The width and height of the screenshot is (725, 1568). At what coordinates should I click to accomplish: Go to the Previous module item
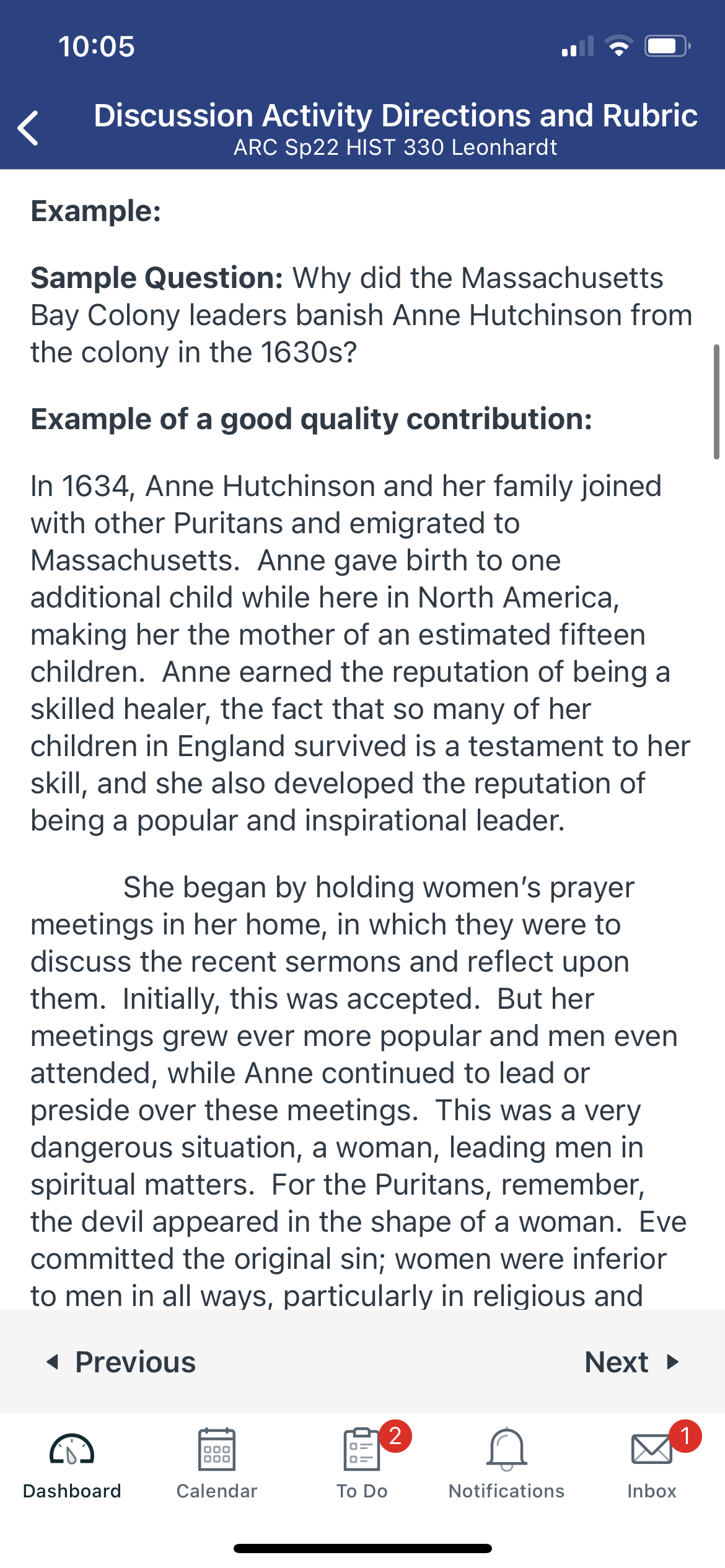point(121,1362)
